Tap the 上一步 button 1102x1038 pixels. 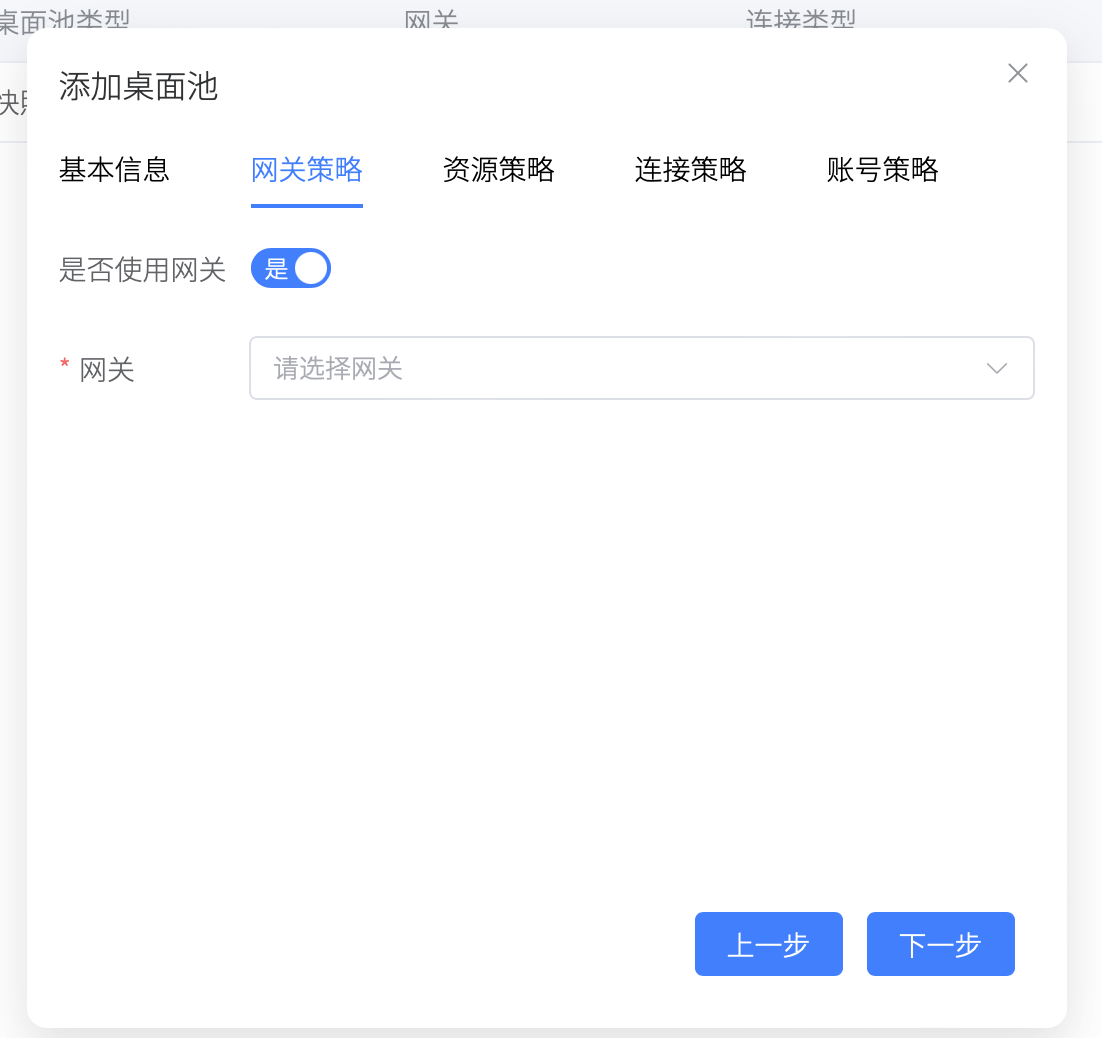[768, 944]
